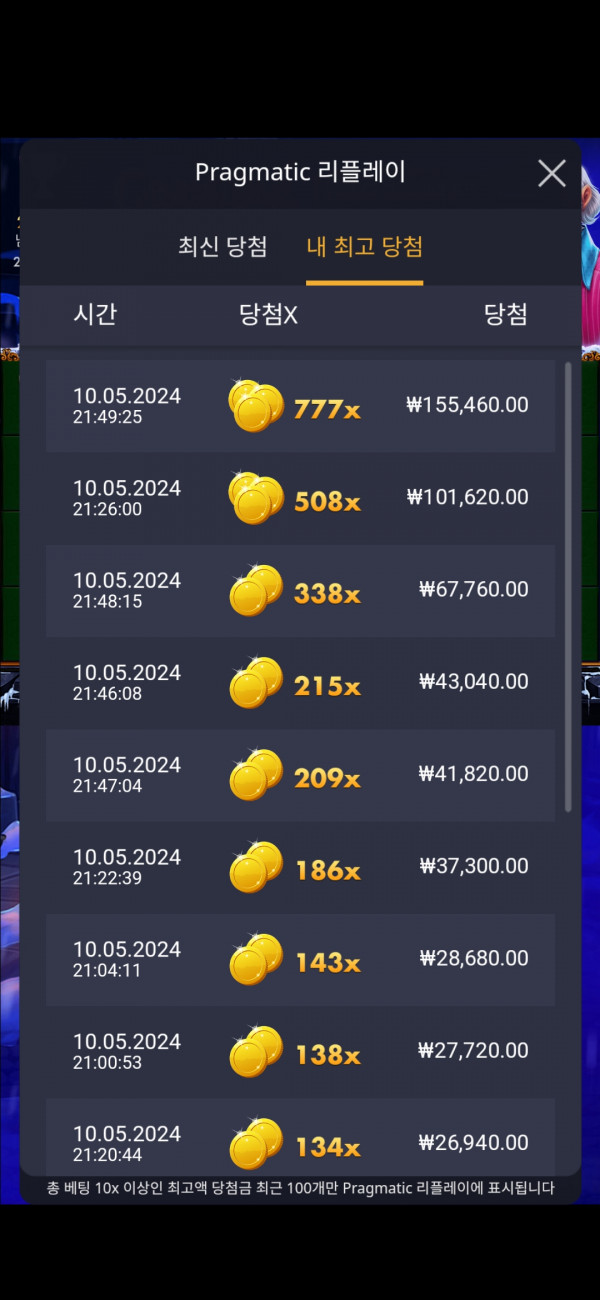Select the 186x win entry
The height and width of the screenshot is (1300, 600).
click(300, 867)
